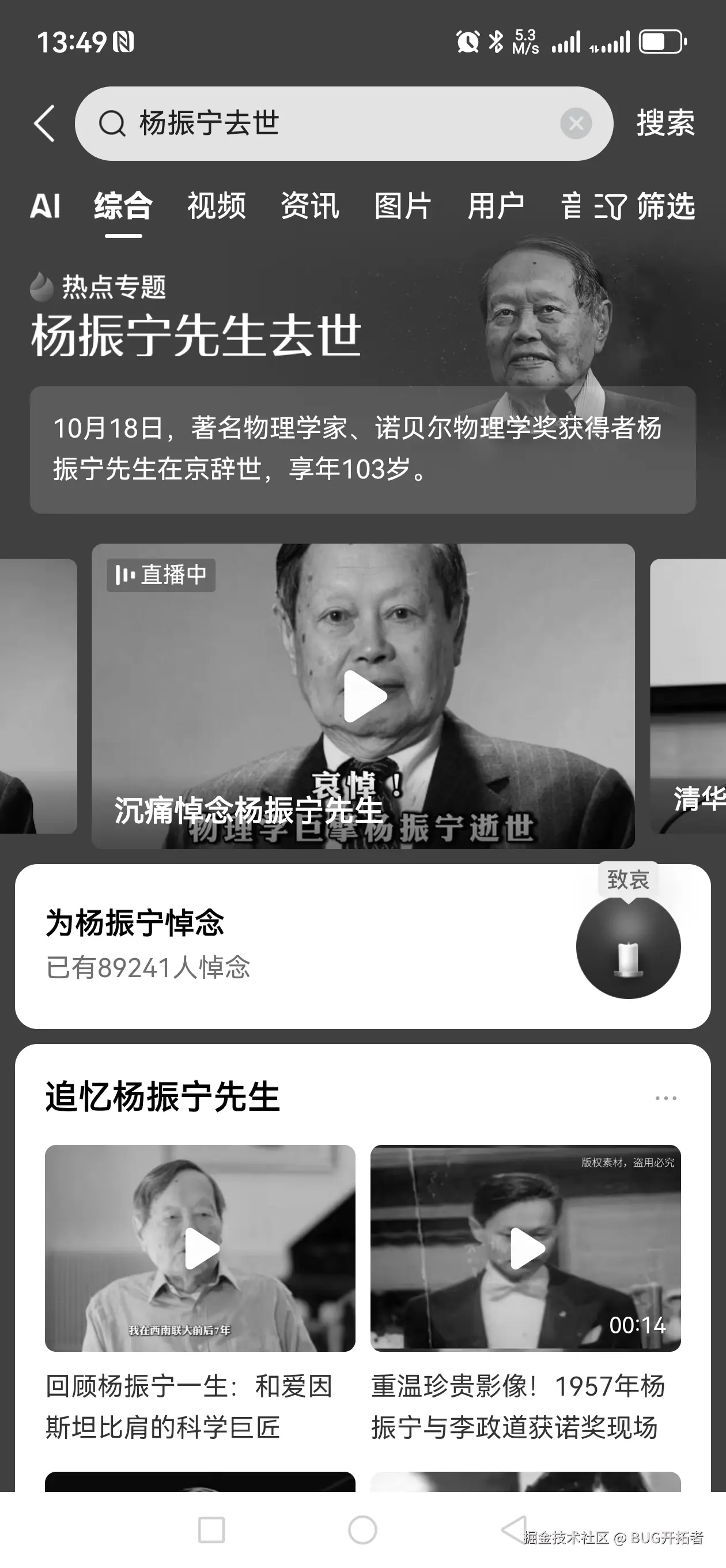Screen dimensions: 726x1568
Task: Tap the search input field 杨振宁去世
Action: coord(304,123)
